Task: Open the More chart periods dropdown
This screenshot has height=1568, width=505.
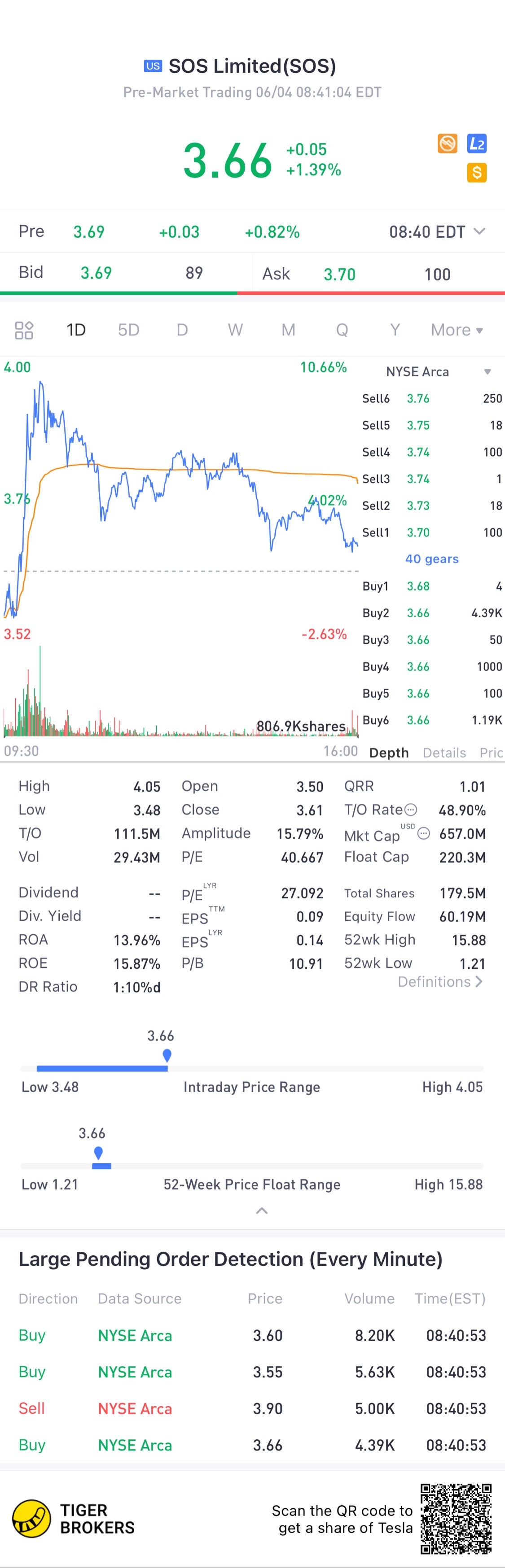Action: coord(456,330)
